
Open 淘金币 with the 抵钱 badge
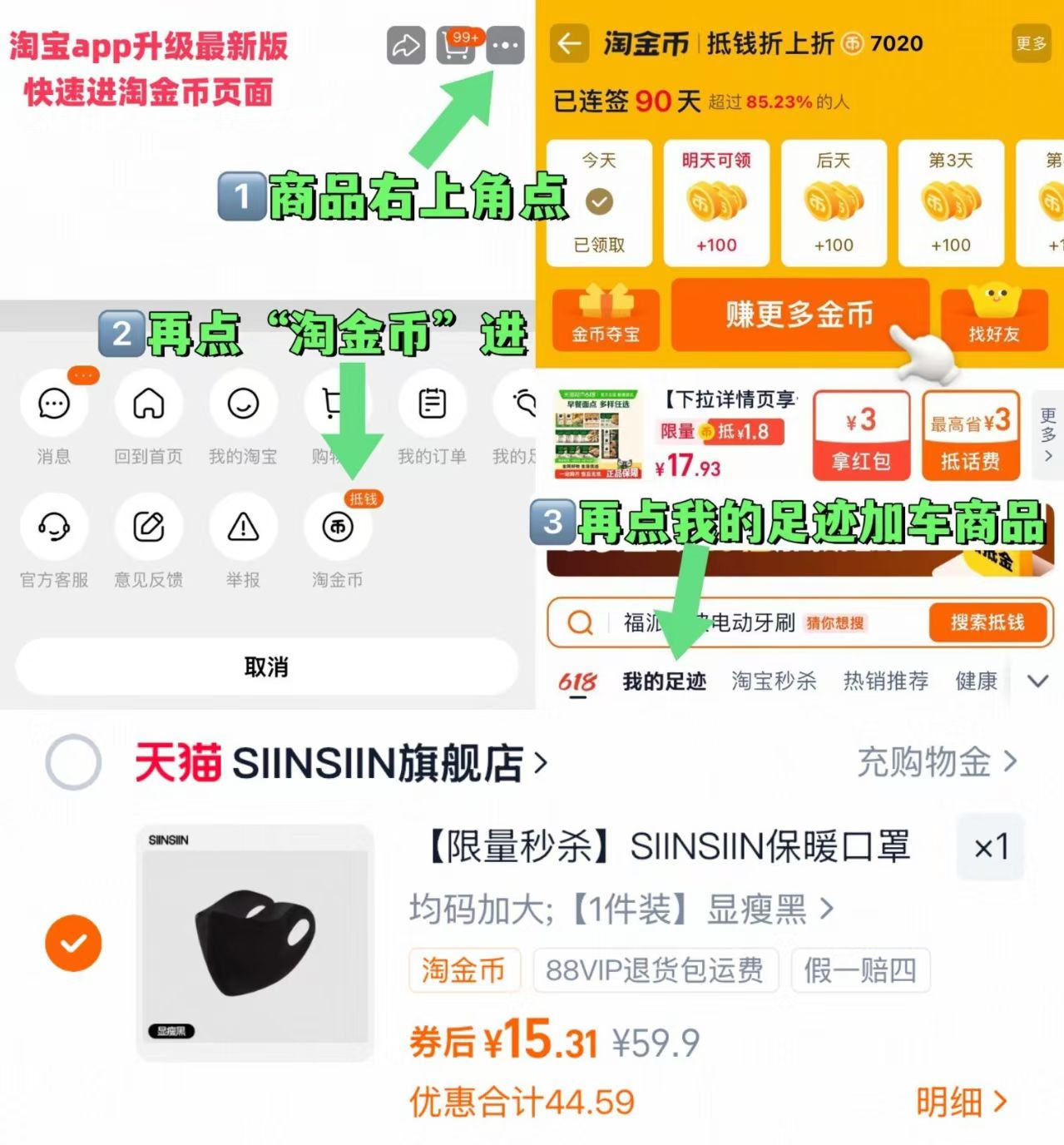click(x=337, y=528)
